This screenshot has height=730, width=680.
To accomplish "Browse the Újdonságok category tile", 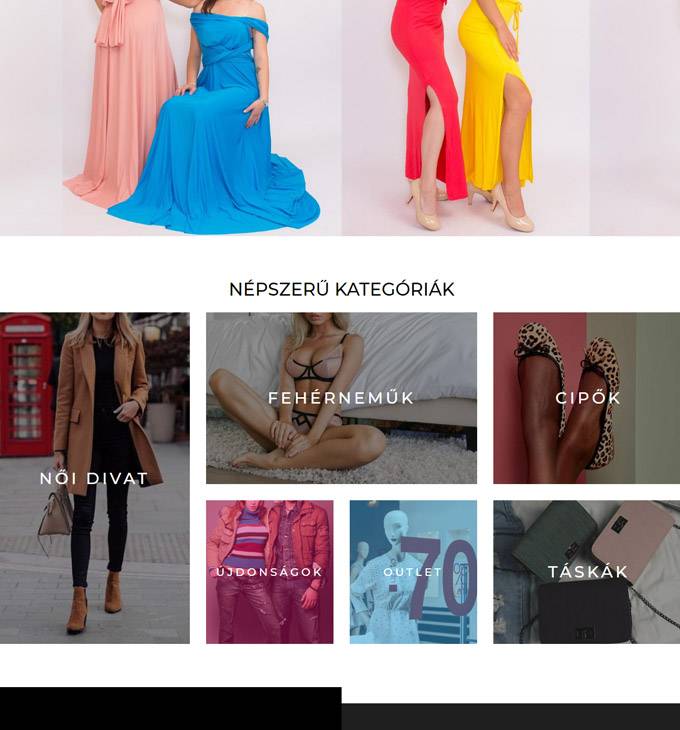I will pos(269,572).
